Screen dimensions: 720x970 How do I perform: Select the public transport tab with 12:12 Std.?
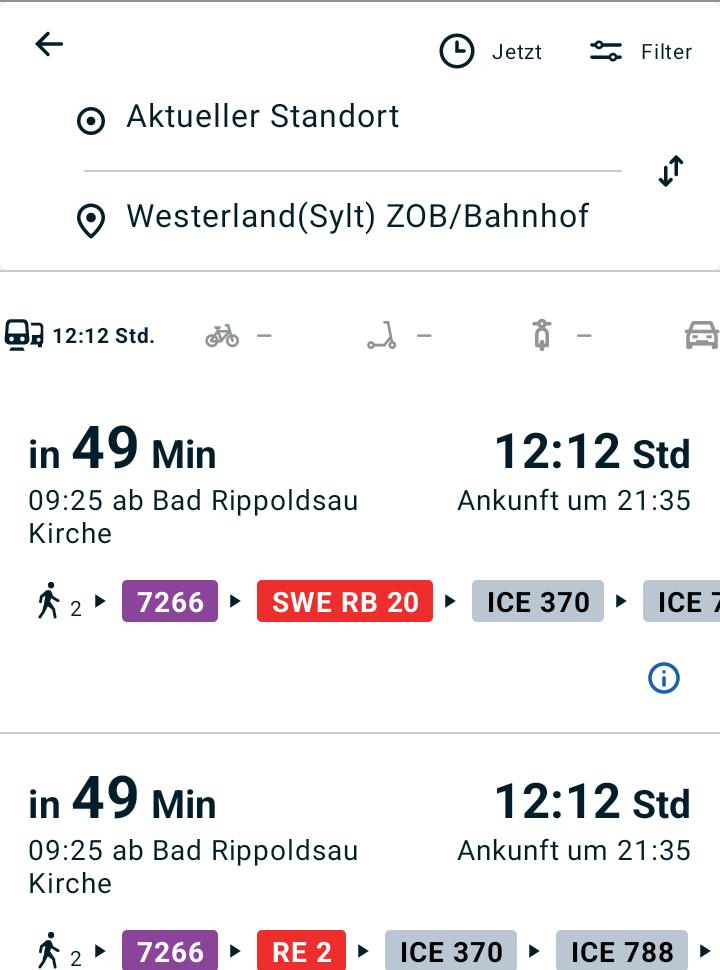(80, 336)
